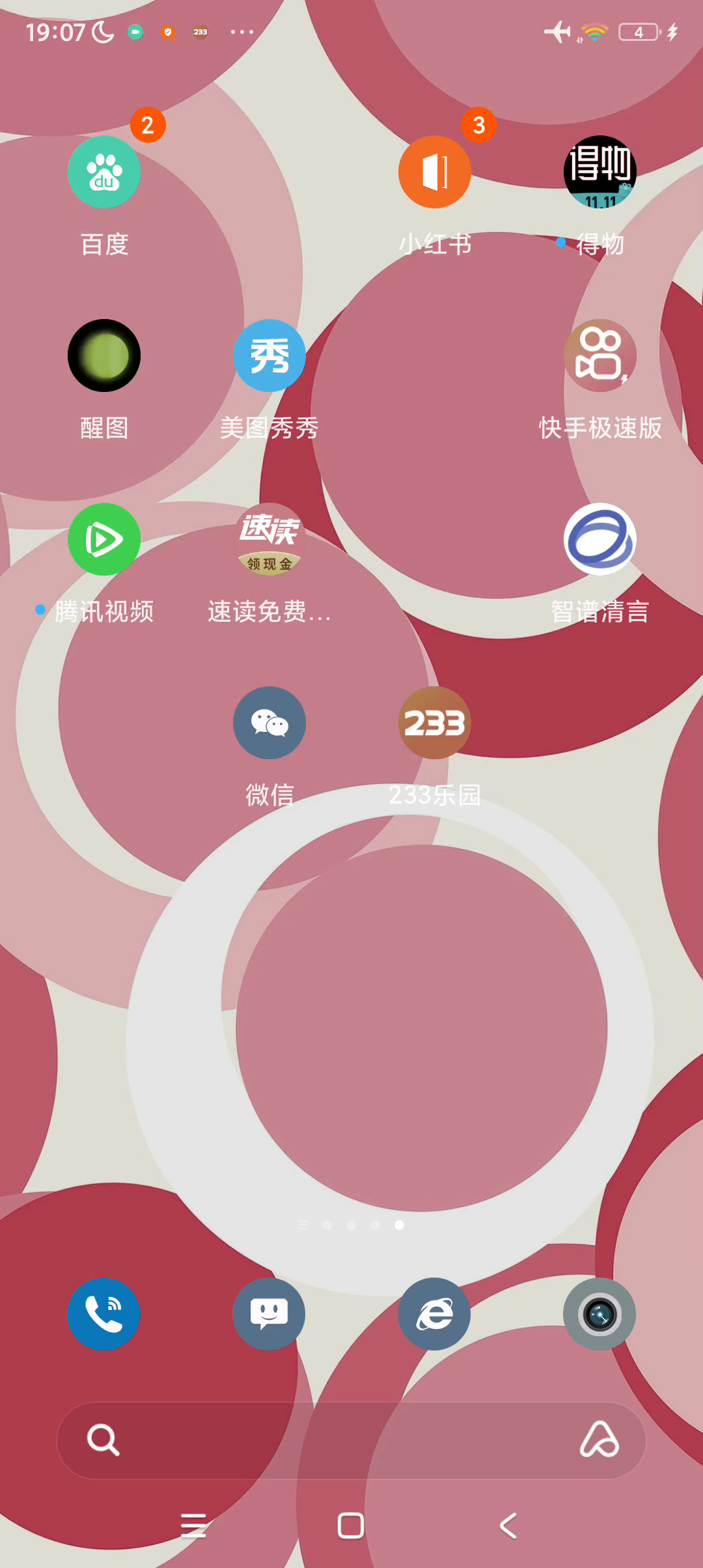Open the assistant icon in search bar
Screen dimensions: 703x1568
(599, 1440)
